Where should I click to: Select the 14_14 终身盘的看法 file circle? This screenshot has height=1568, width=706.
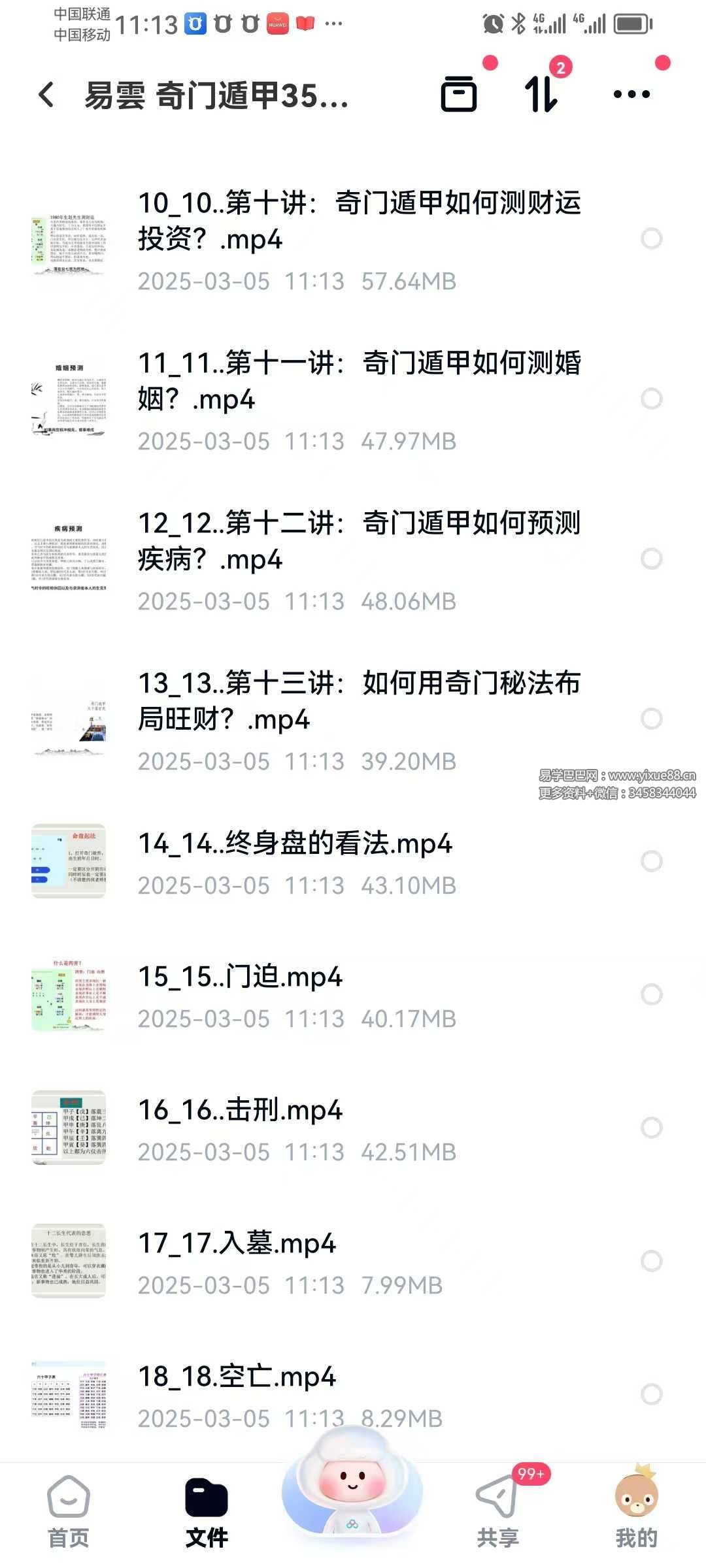[x=651, y=861]
